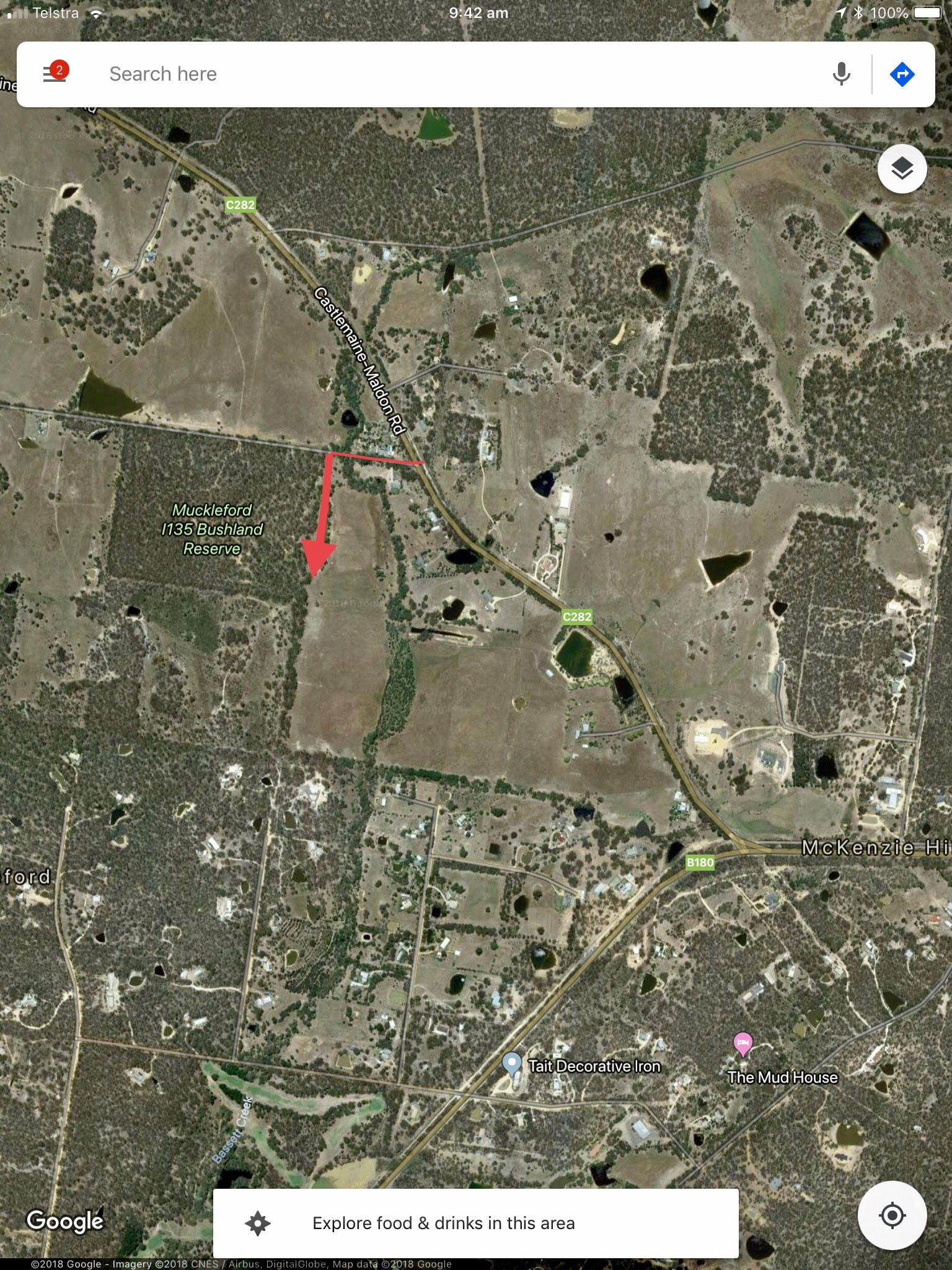Viewport: 952px width, 1270px height.
Task: Open directions with the blue arrow icon
Action: (902, 74)
